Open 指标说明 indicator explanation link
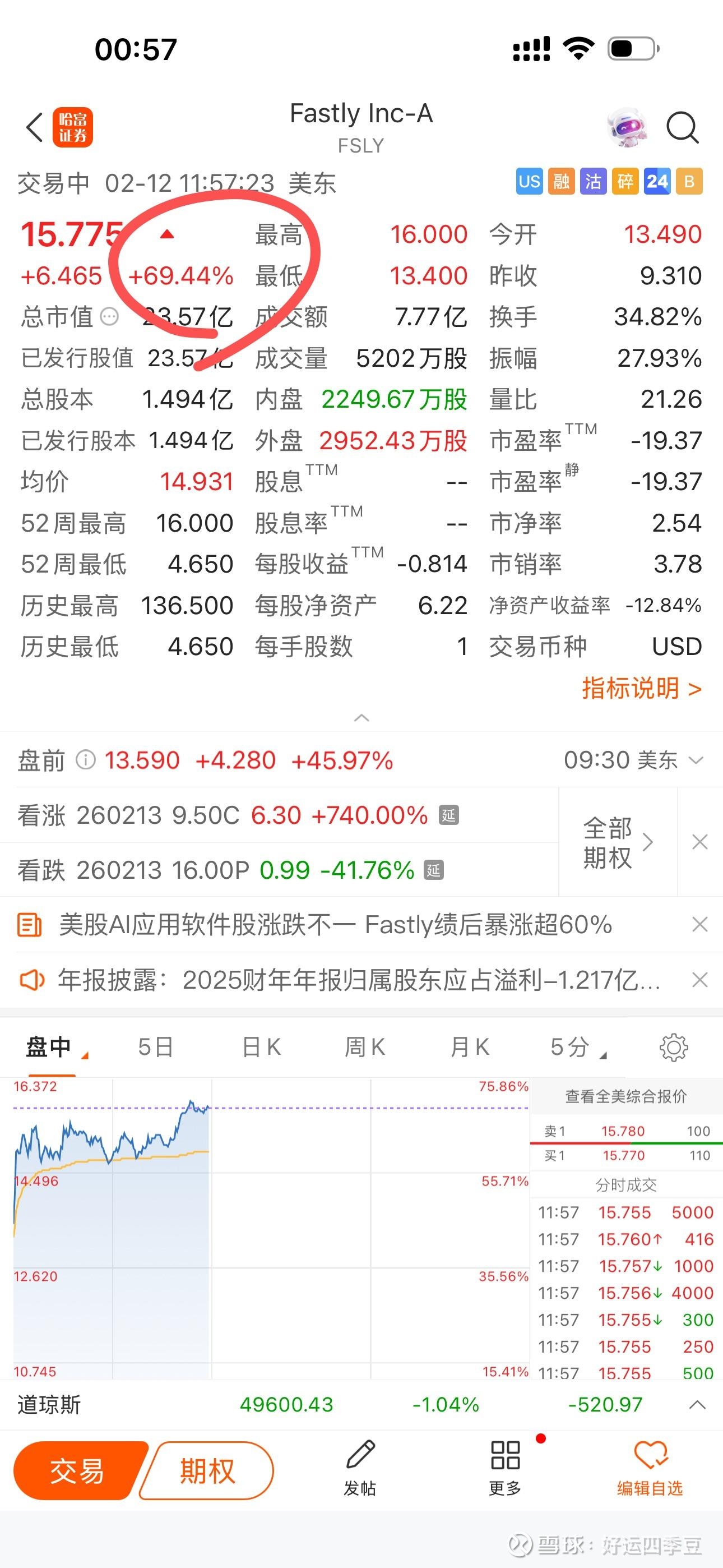The image size is (723, 1568). [x=641, y=689]
